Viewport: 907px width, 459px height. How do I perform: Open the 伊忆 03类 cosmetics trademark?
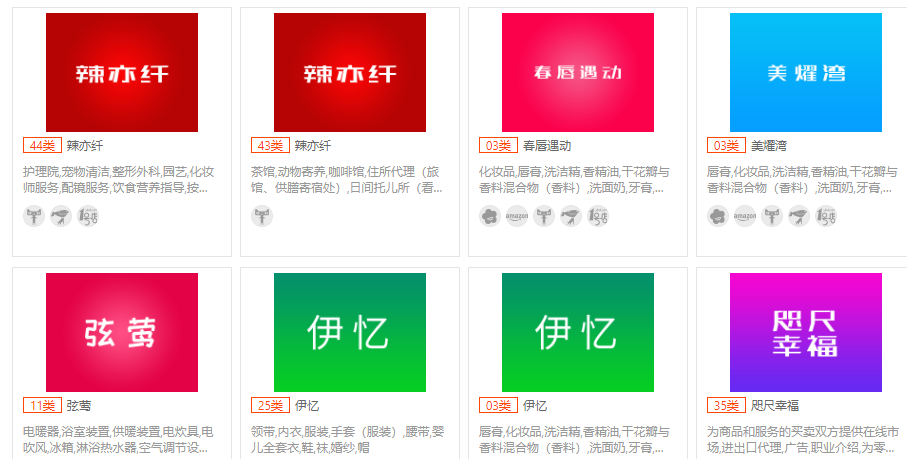578,332
